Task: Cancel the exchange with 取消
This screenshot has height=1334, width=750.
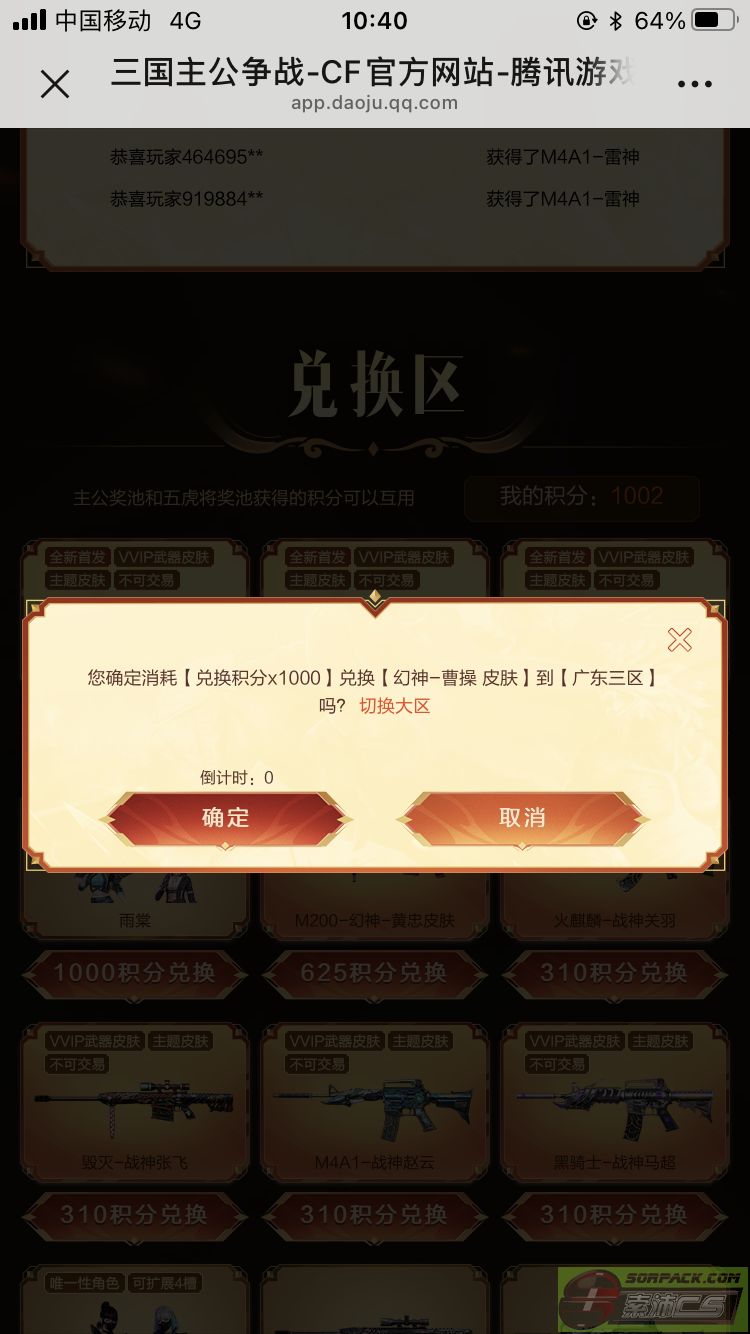Action: click(x=522, y=818)
